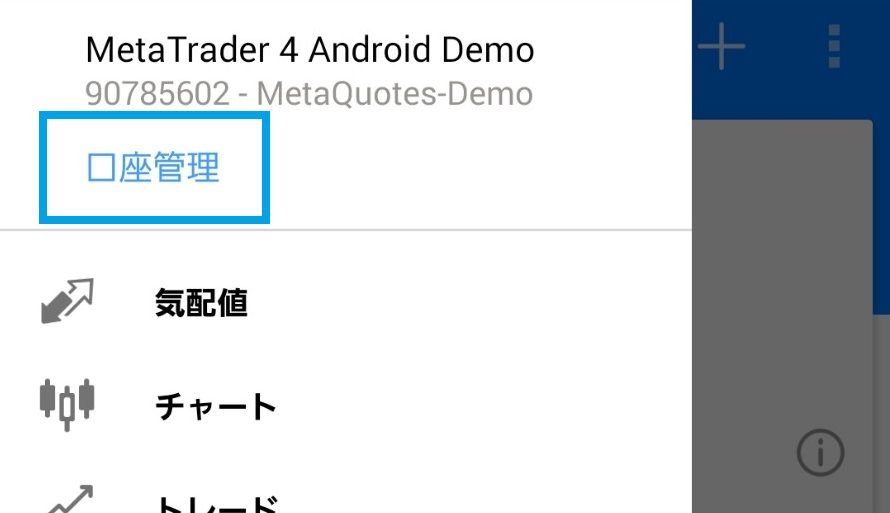Go to チャート charts section
The image size is (890, 513).
point(215,406)
